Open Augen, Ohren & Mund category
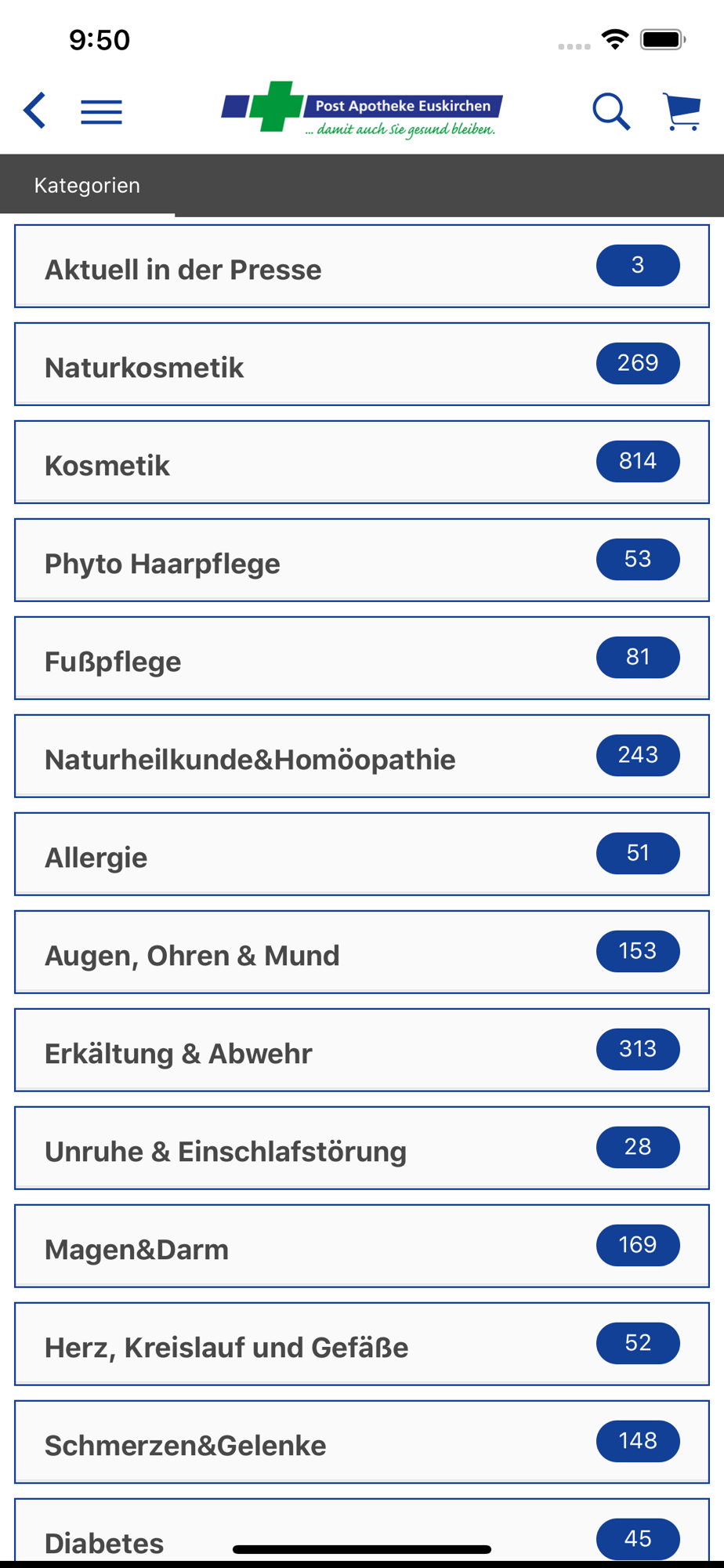The image size is (724, 1568). tap(362, 953)
